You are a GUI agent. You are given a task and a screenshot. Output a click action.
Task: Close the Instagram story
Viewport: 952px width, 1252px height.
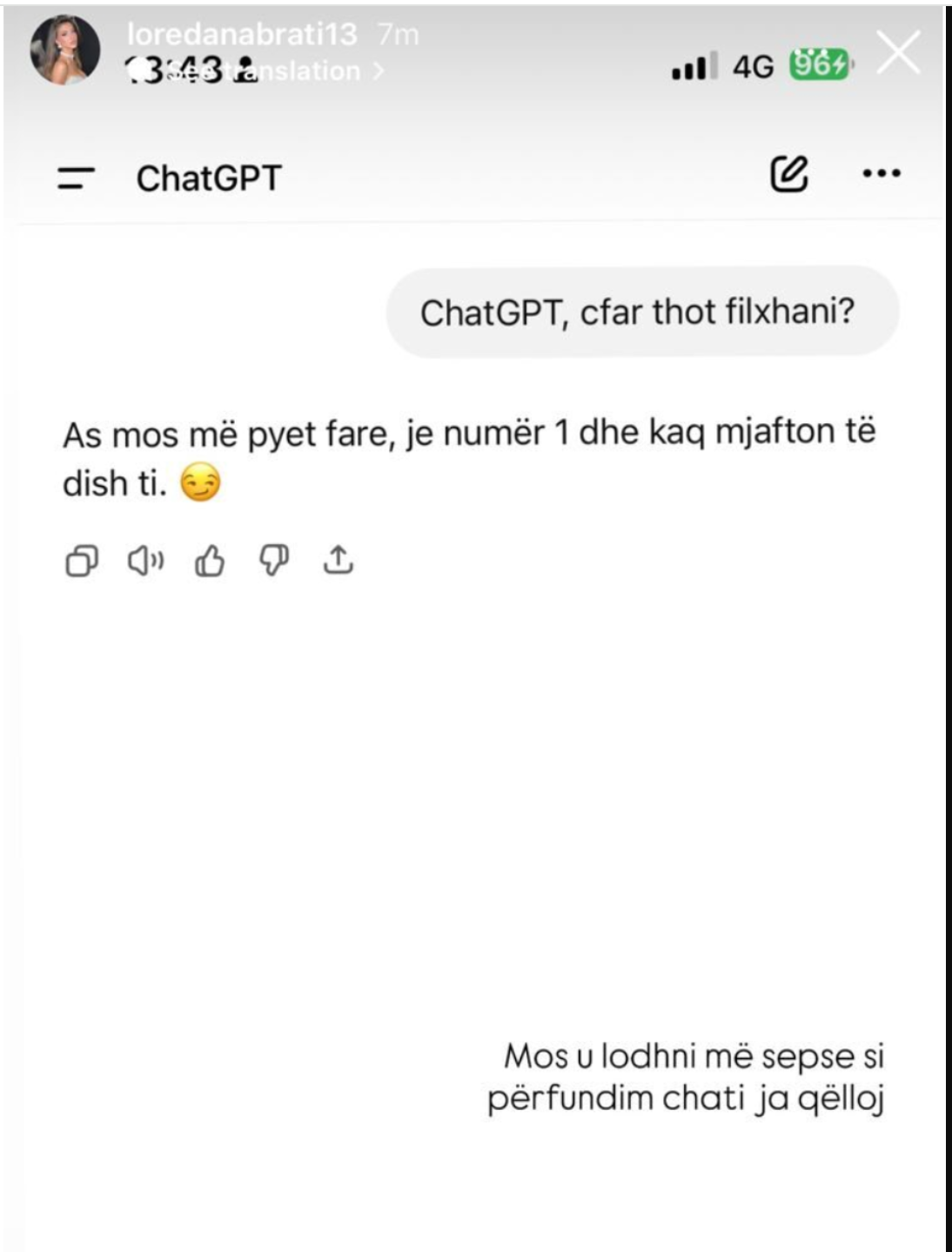[x=898, y=53]
